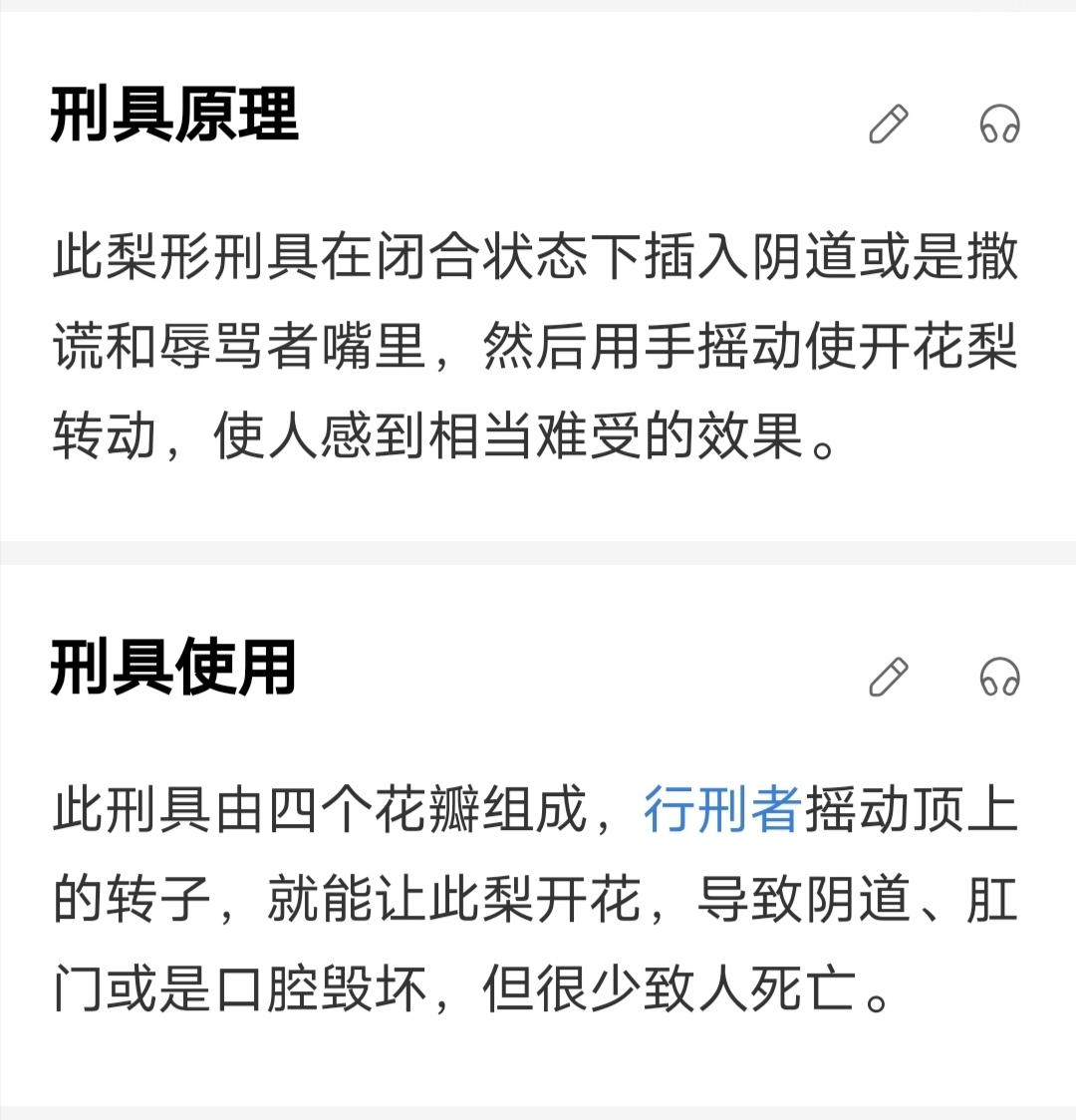Tap the edit pencil beside 刑具原理
This screenshot has height=1120, width=1076.
point(889,125)
